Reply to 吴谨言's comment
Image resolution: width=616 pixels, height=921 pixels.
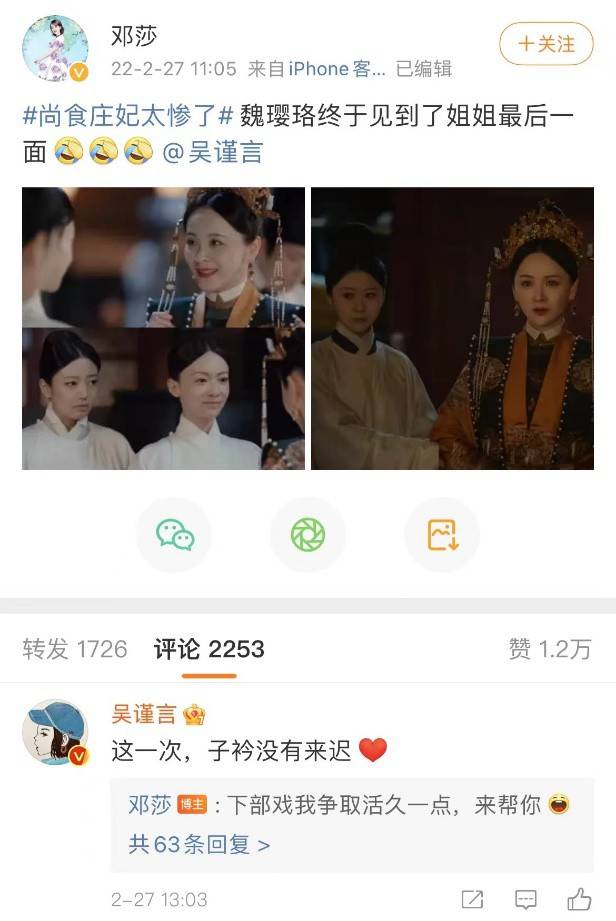click(526, 899)
